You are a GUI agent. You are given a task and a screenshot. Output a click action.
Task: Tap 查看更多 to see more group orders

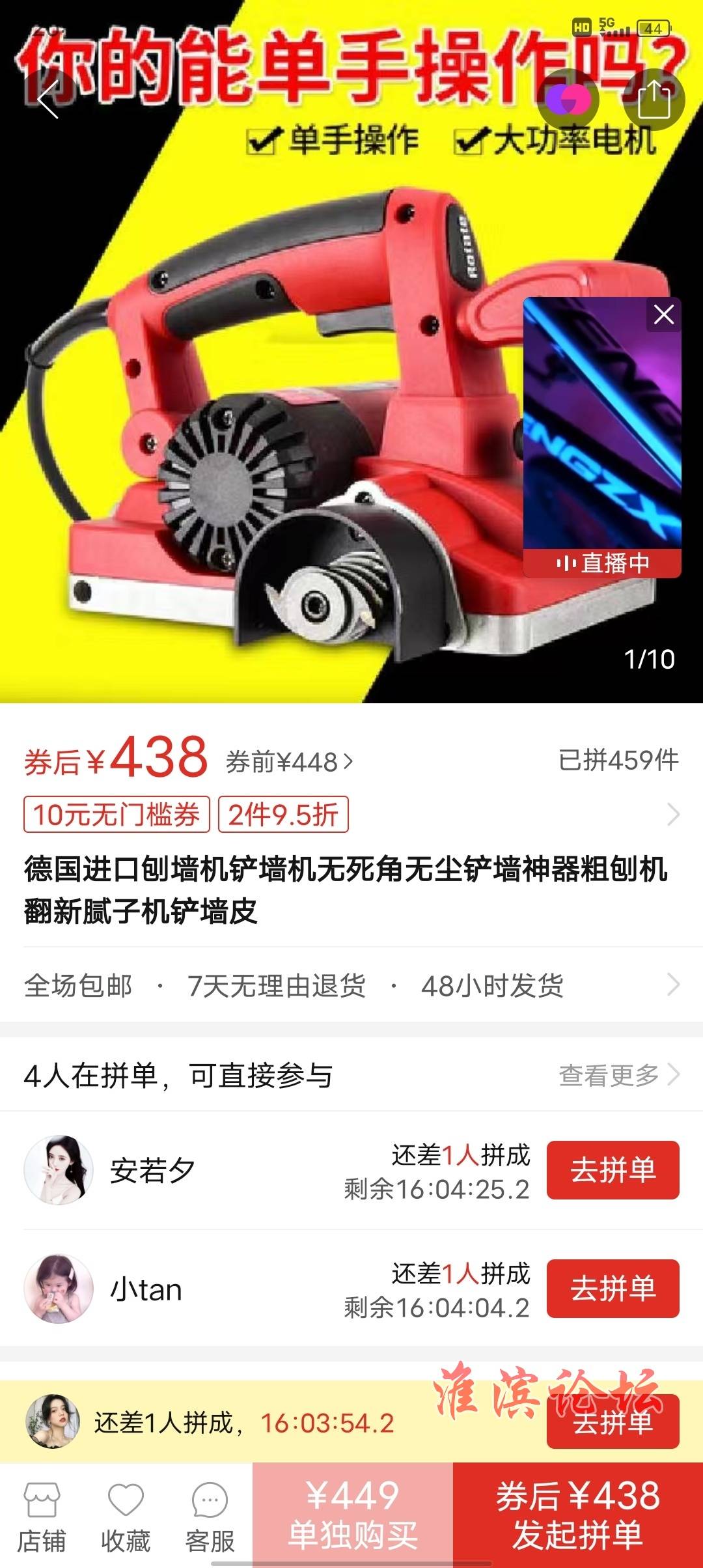pos(618,1075)
